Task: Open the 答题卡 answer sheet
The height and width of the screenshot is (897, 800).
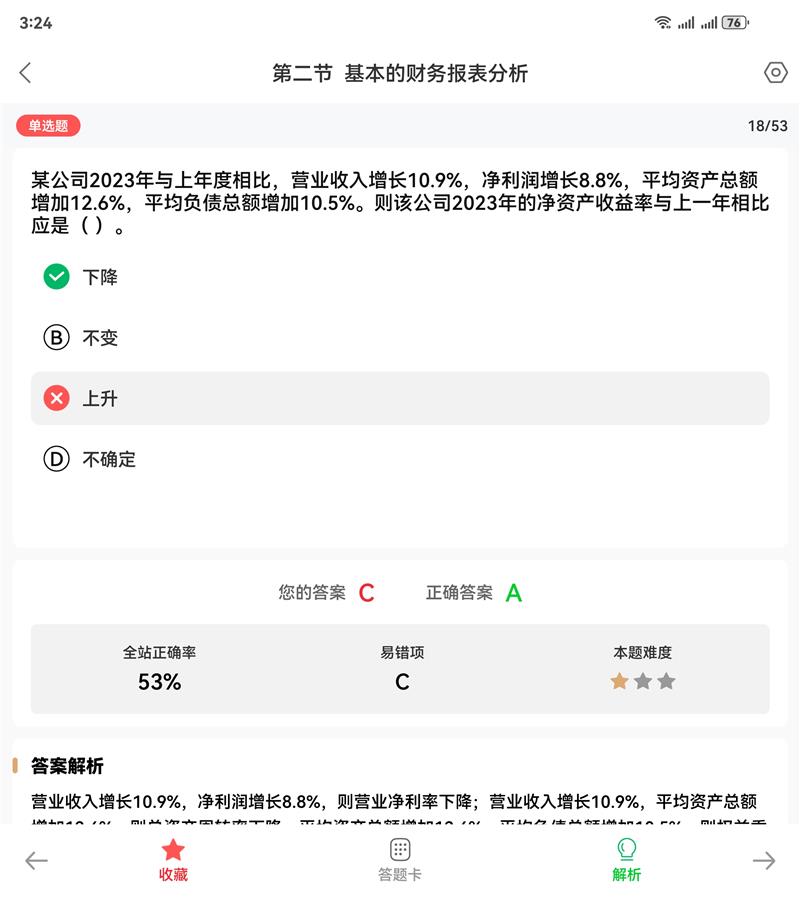Action: click(399, 860)
